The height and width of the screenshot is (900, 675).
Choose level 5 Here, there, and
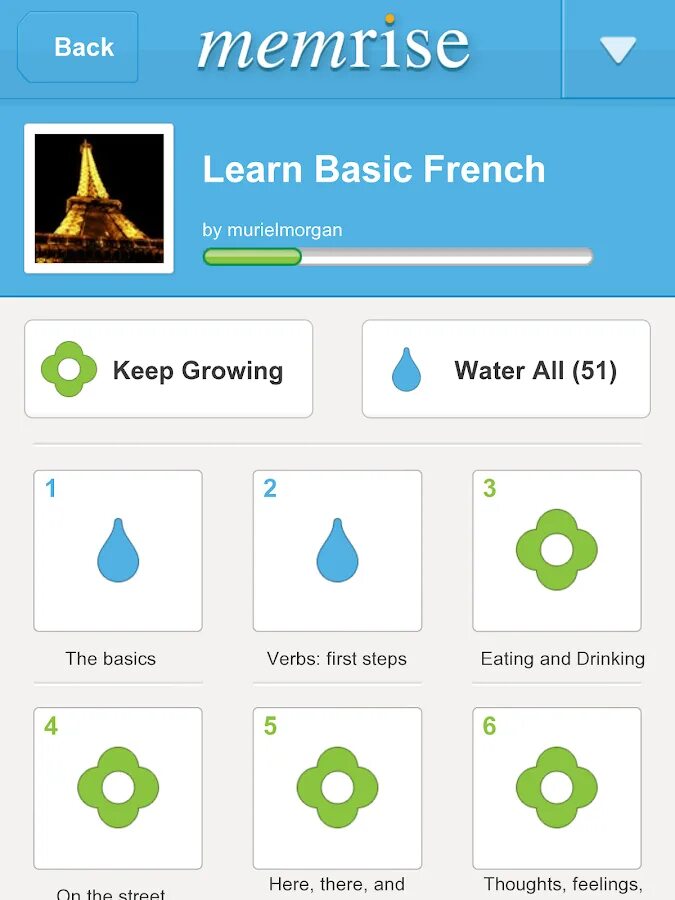coord(337,788)
